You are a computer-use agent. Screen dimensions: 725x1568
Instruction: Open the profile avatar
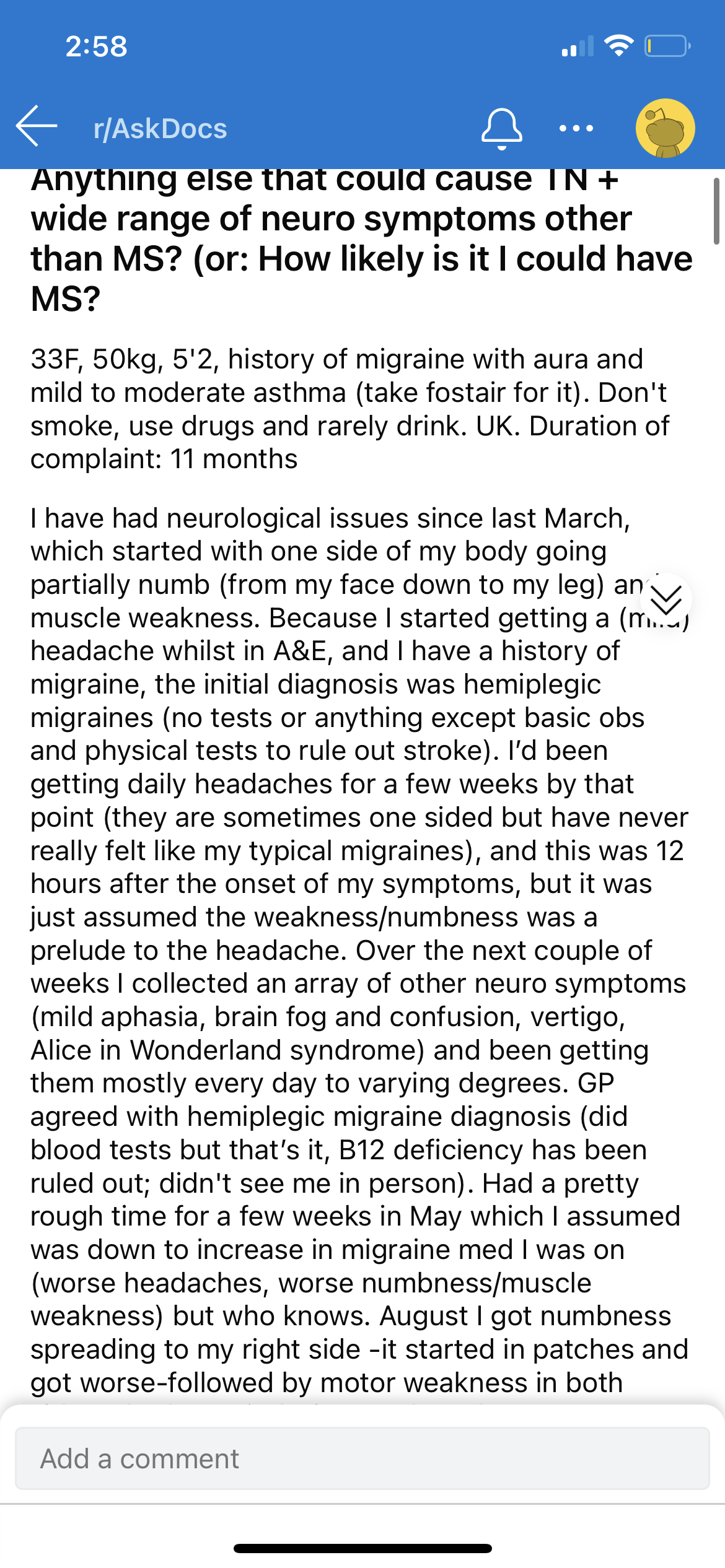coord(665,128)
